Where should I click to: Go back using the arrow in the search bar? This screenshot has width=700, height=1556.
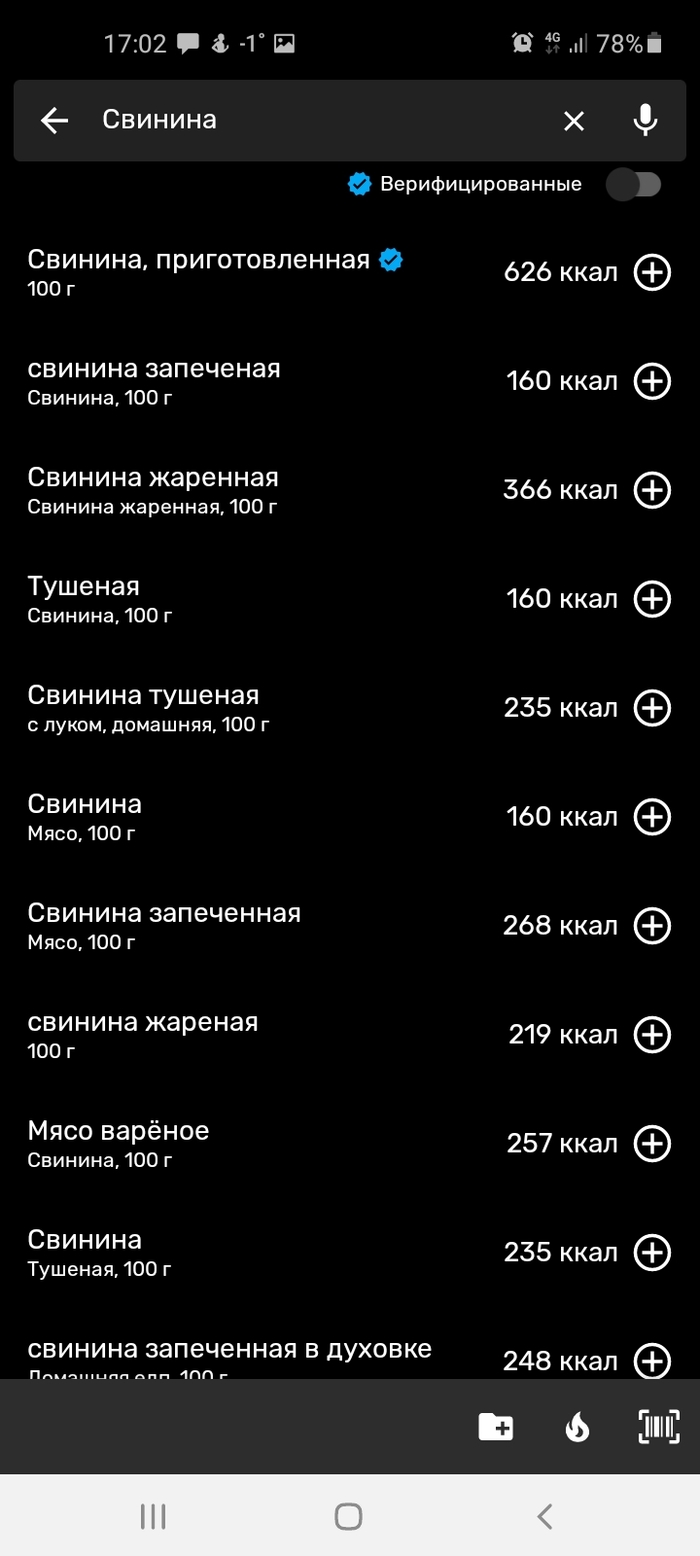(54, 121)
